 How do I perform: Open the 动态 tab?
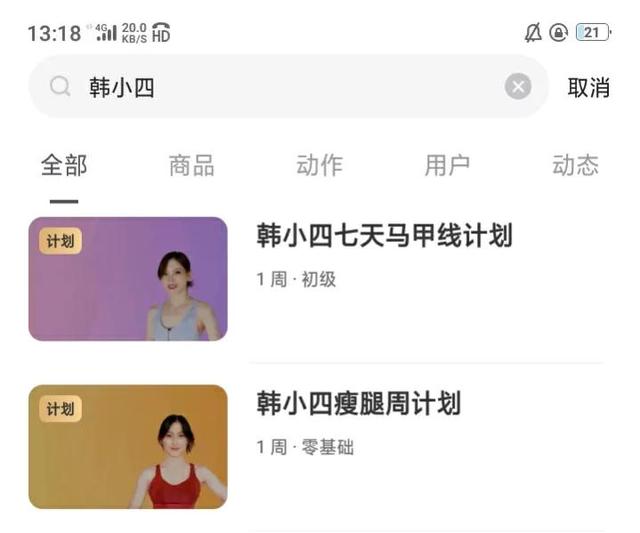575,165
